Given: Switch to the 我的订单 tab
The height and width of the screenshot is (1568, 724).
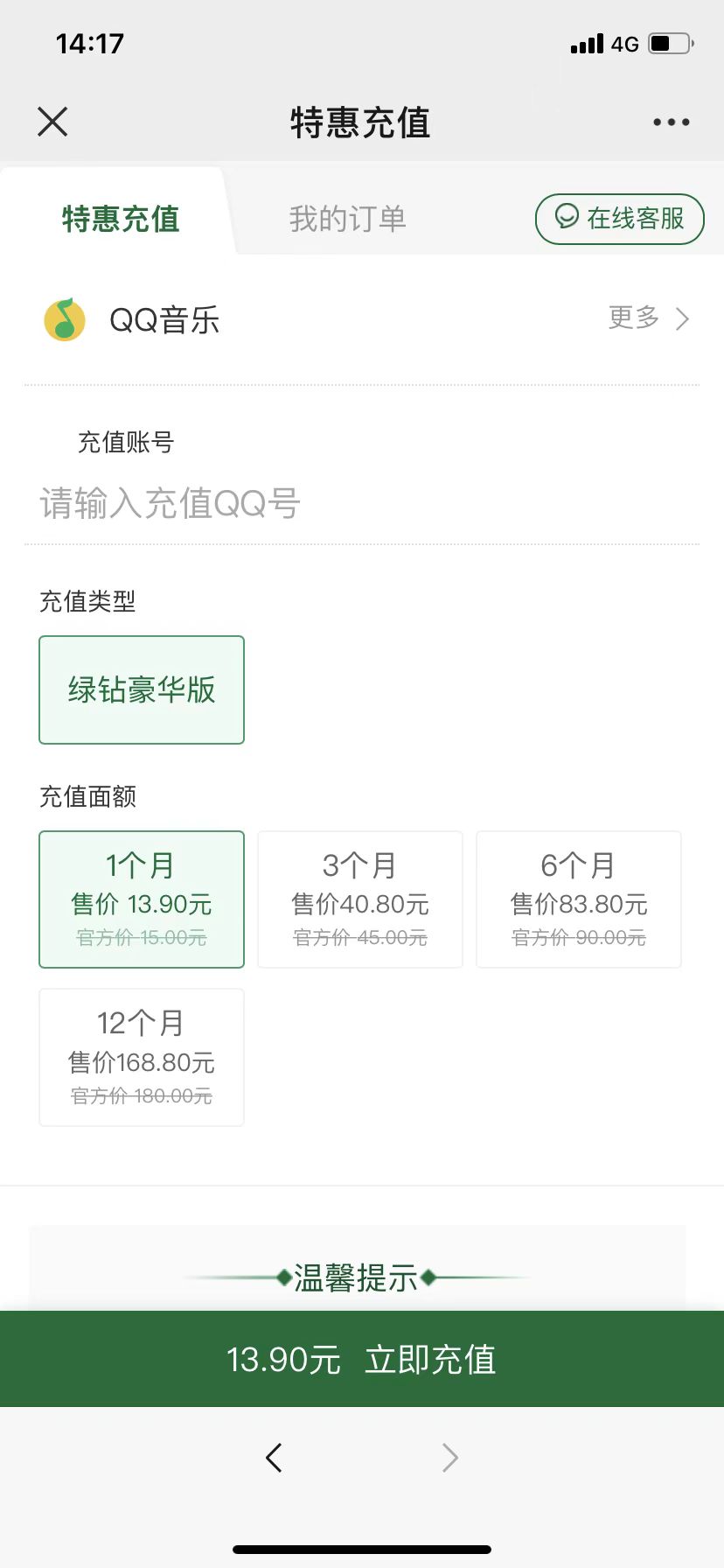Looking at the screenshot, I should click(348, 219).
